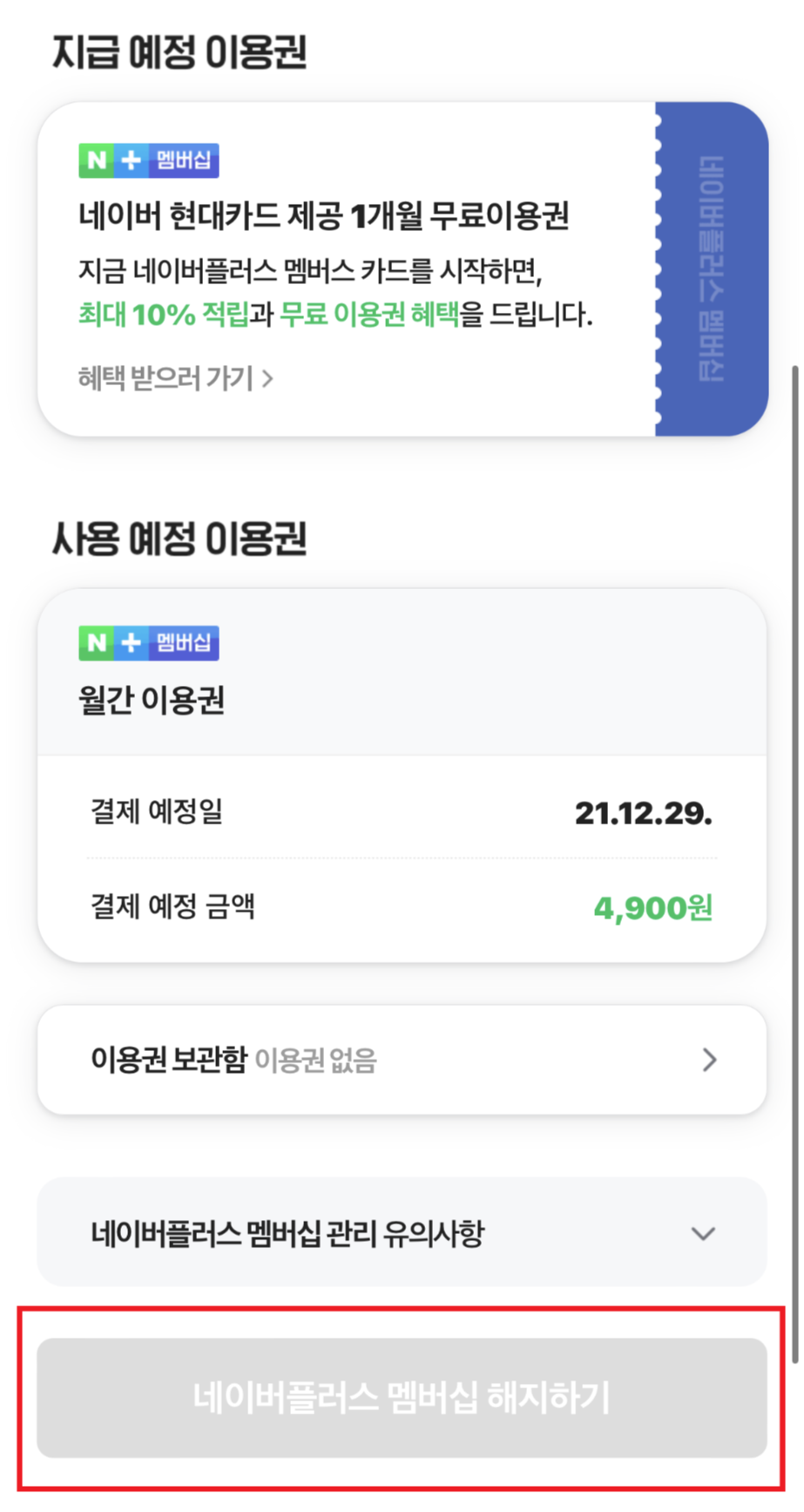Click the 네이버 현대카드 제공 coupon card
Image resolution: width=804 pixels, height=1512 pixels.
tap(366, 266)
